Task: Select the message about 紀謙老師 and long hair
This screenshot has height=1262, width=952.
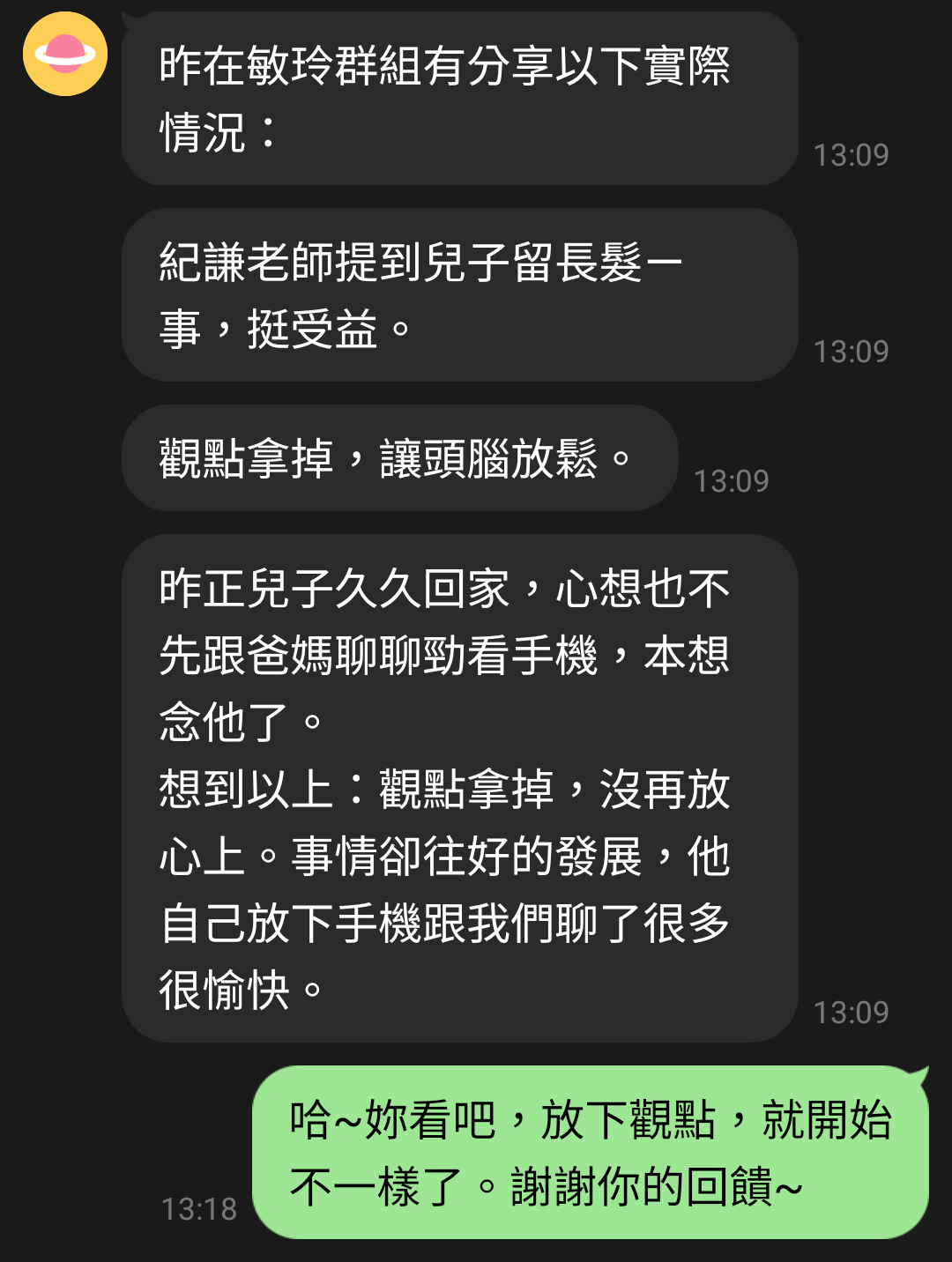Action: tap(458, 295)
